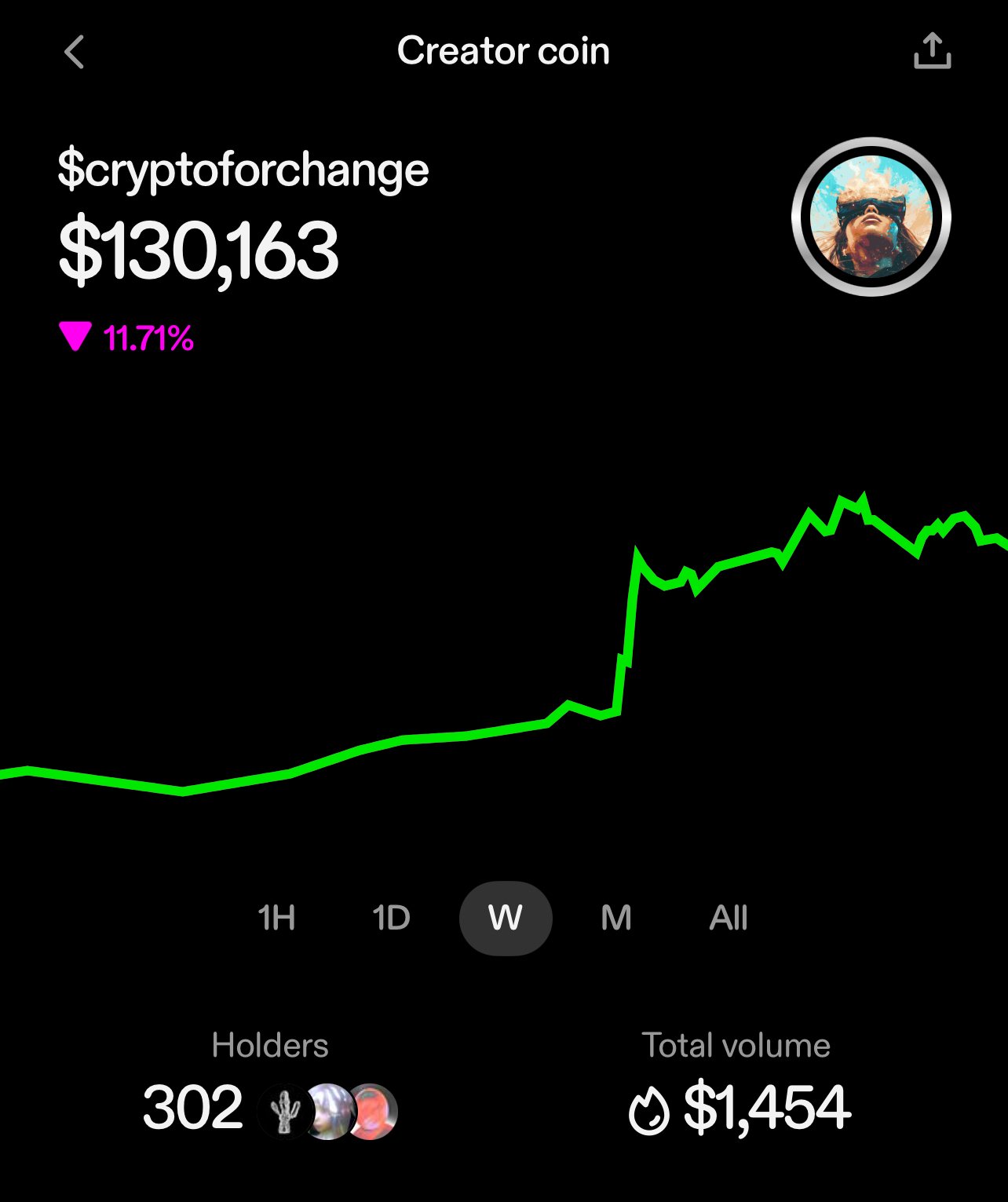The image size is (1008, 1202).
Task: Select the 1D chart range
Action: coord(391,918)
